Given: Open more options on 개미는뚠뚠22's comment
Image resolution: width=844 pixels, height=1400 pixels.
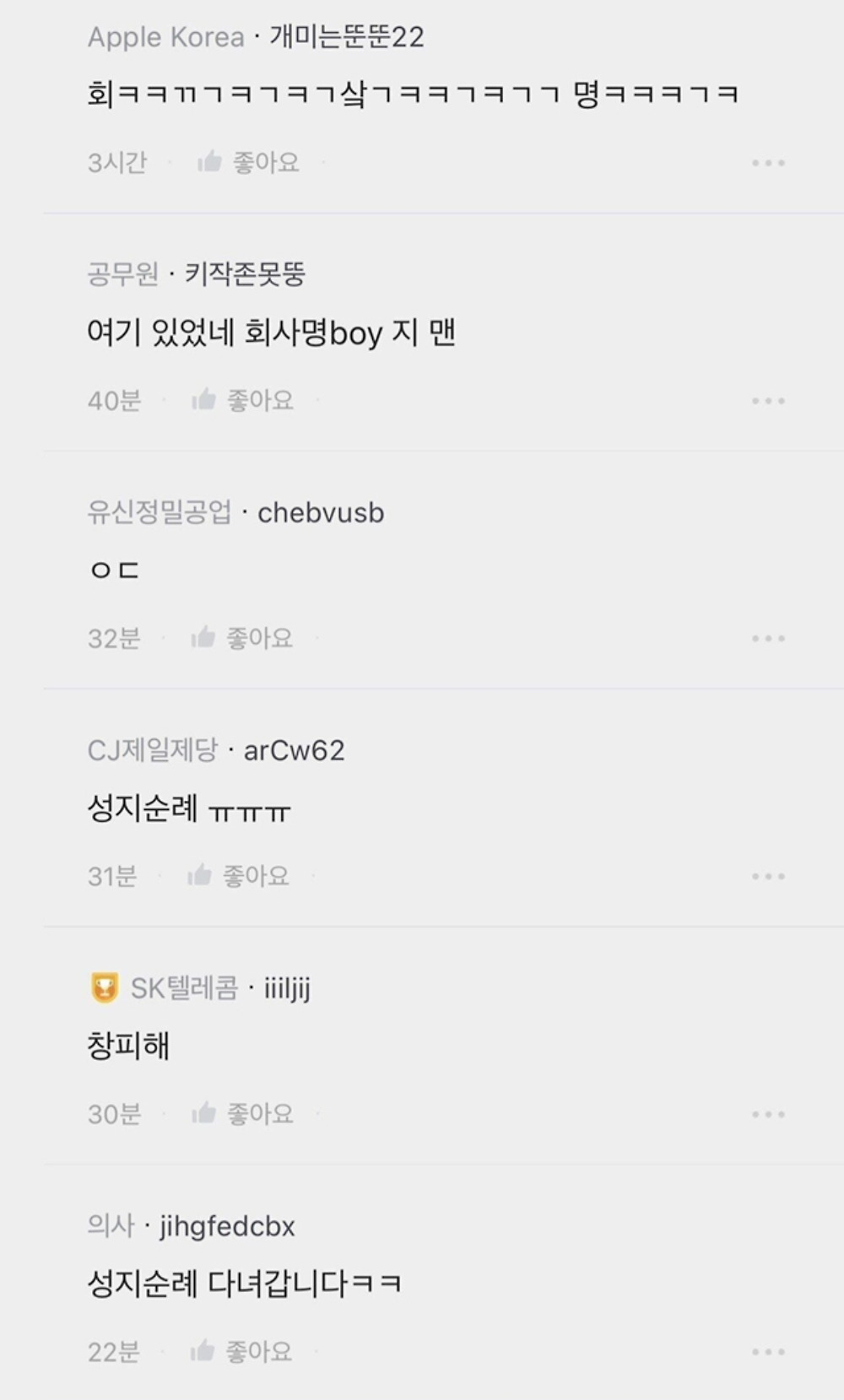Looking at the screenshot, I should (768, 162).
